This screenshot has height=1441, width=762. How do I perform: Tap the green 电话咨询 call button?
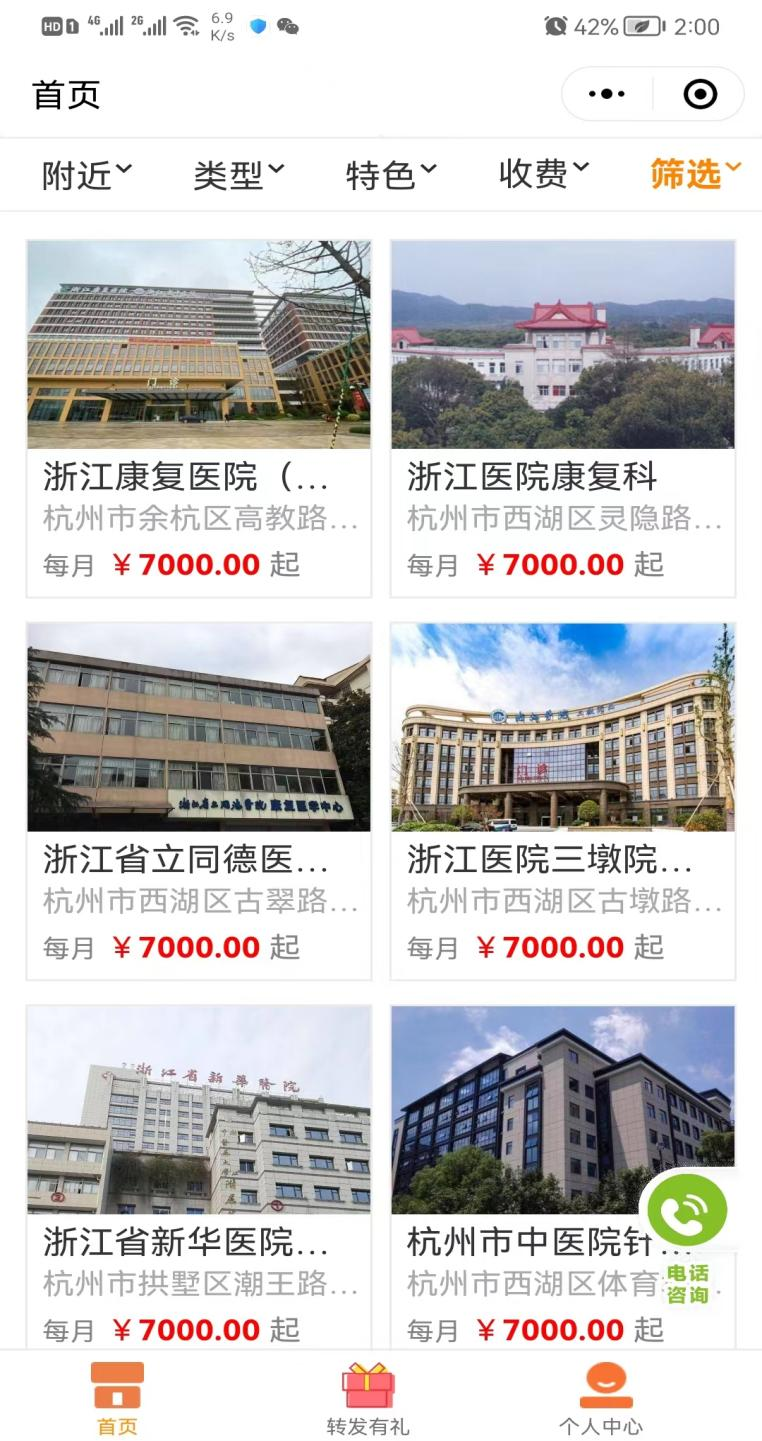coord(687,1212)
